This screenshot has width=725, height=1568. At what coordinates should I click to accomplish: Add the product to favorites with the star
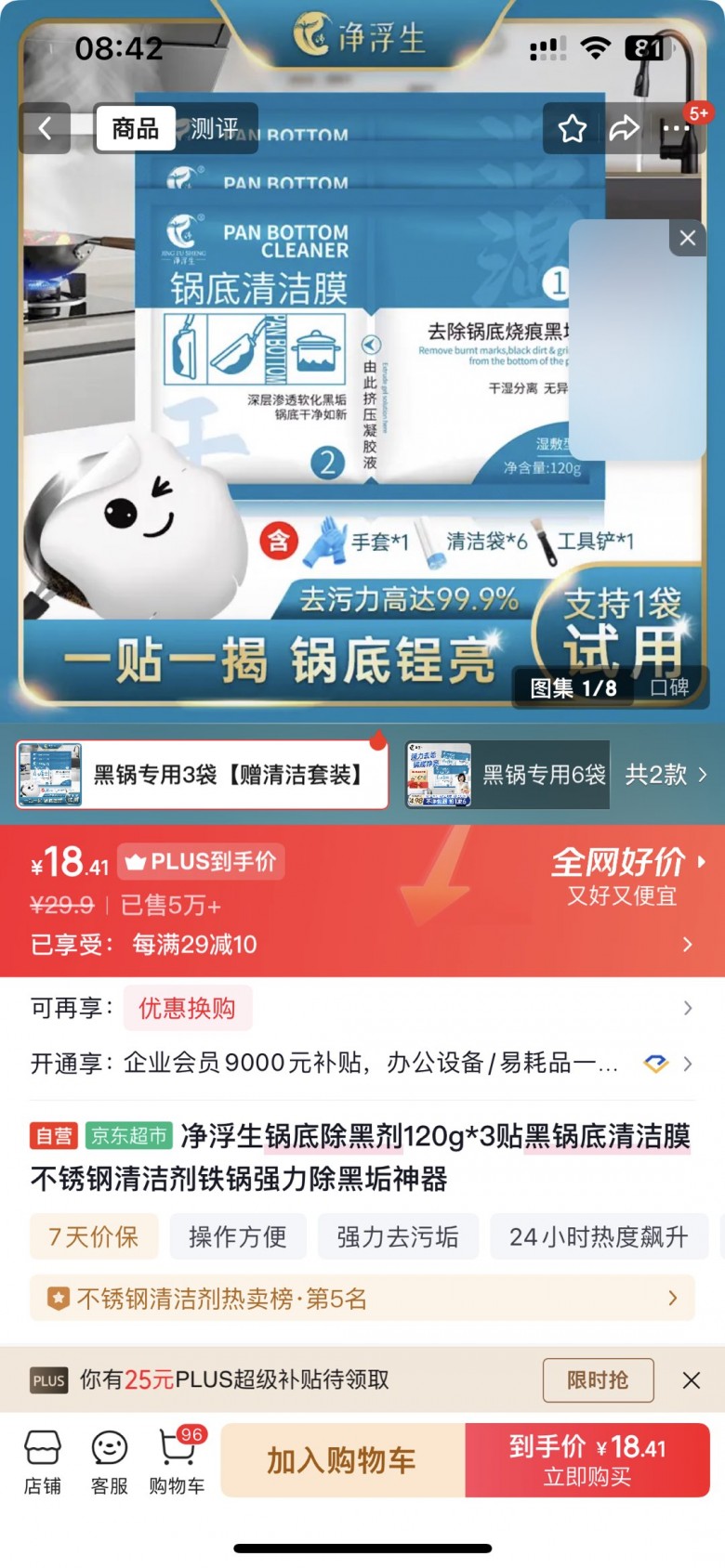(x=572, y=128)
